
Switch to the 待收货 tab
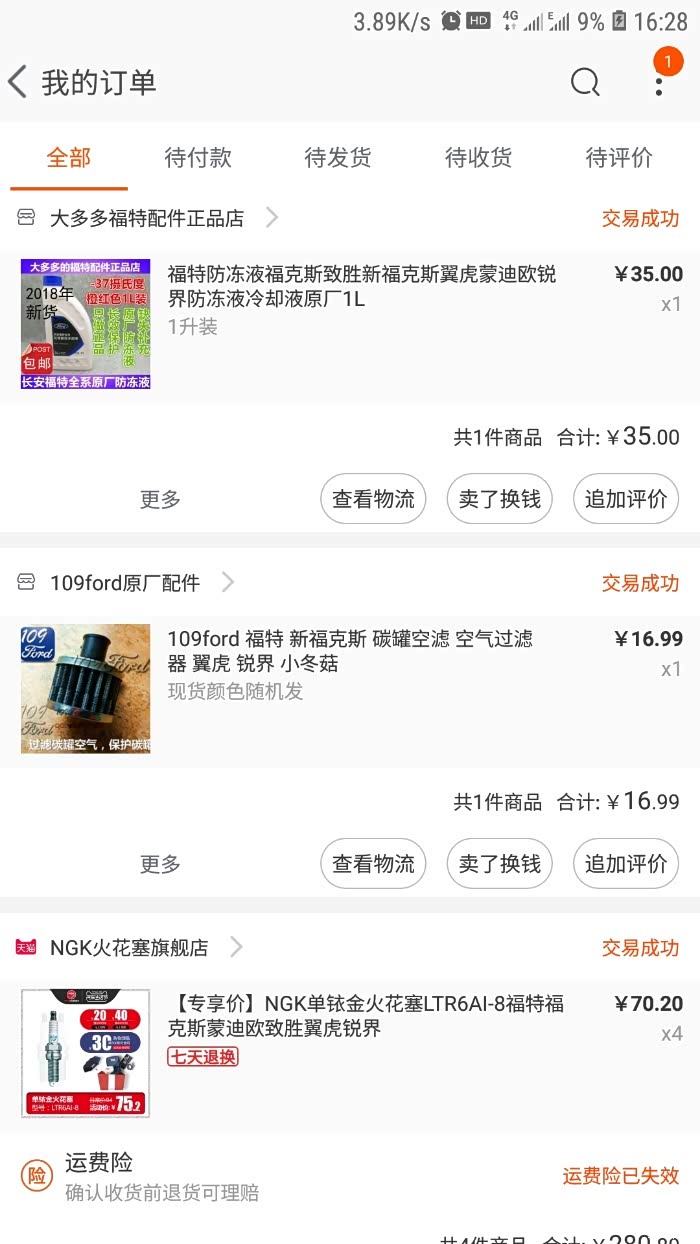click(478, 157)
